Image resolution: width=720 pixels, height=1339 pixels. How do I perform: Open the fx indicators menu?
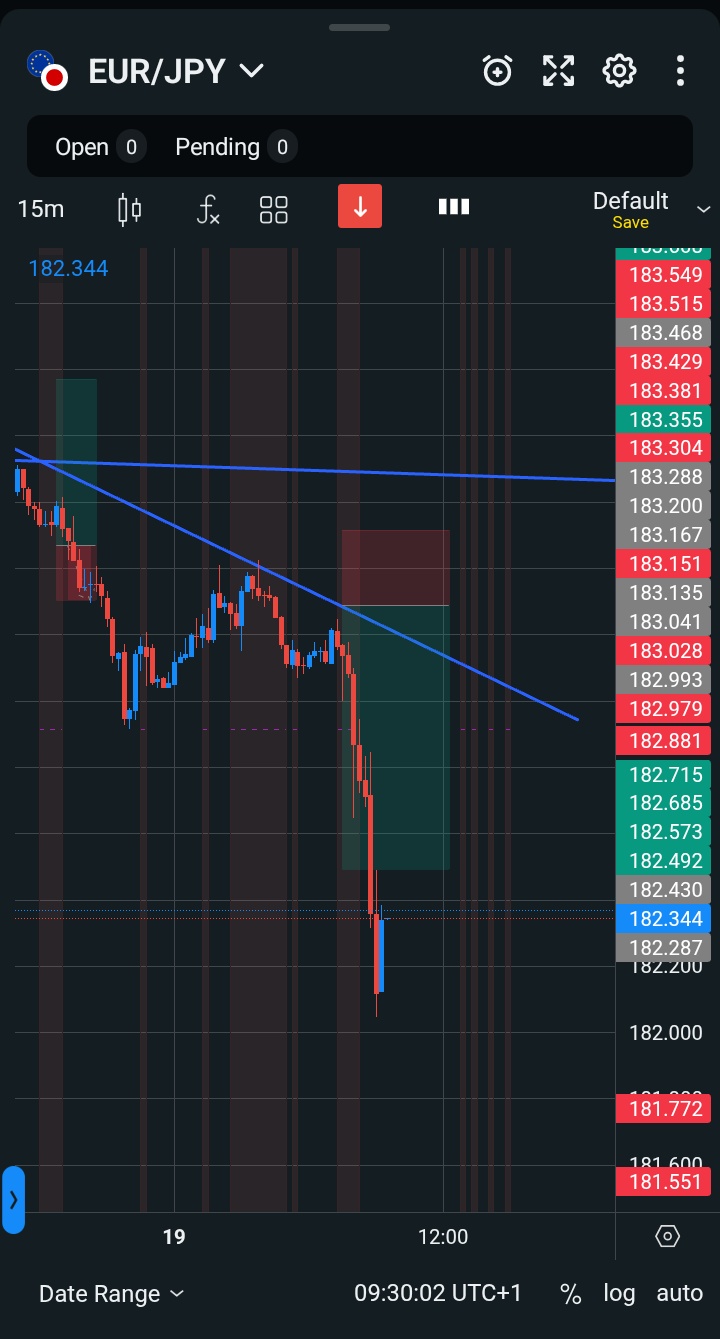coord(207,209)
